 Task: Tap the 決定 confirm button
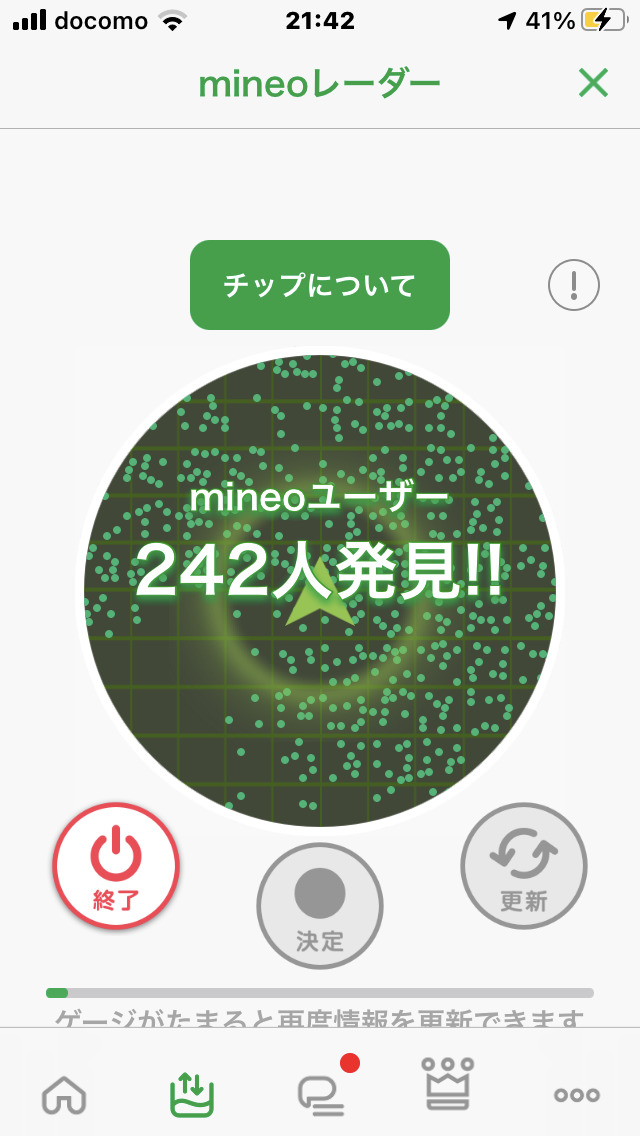pyautogui.click(x=320, y=906)
